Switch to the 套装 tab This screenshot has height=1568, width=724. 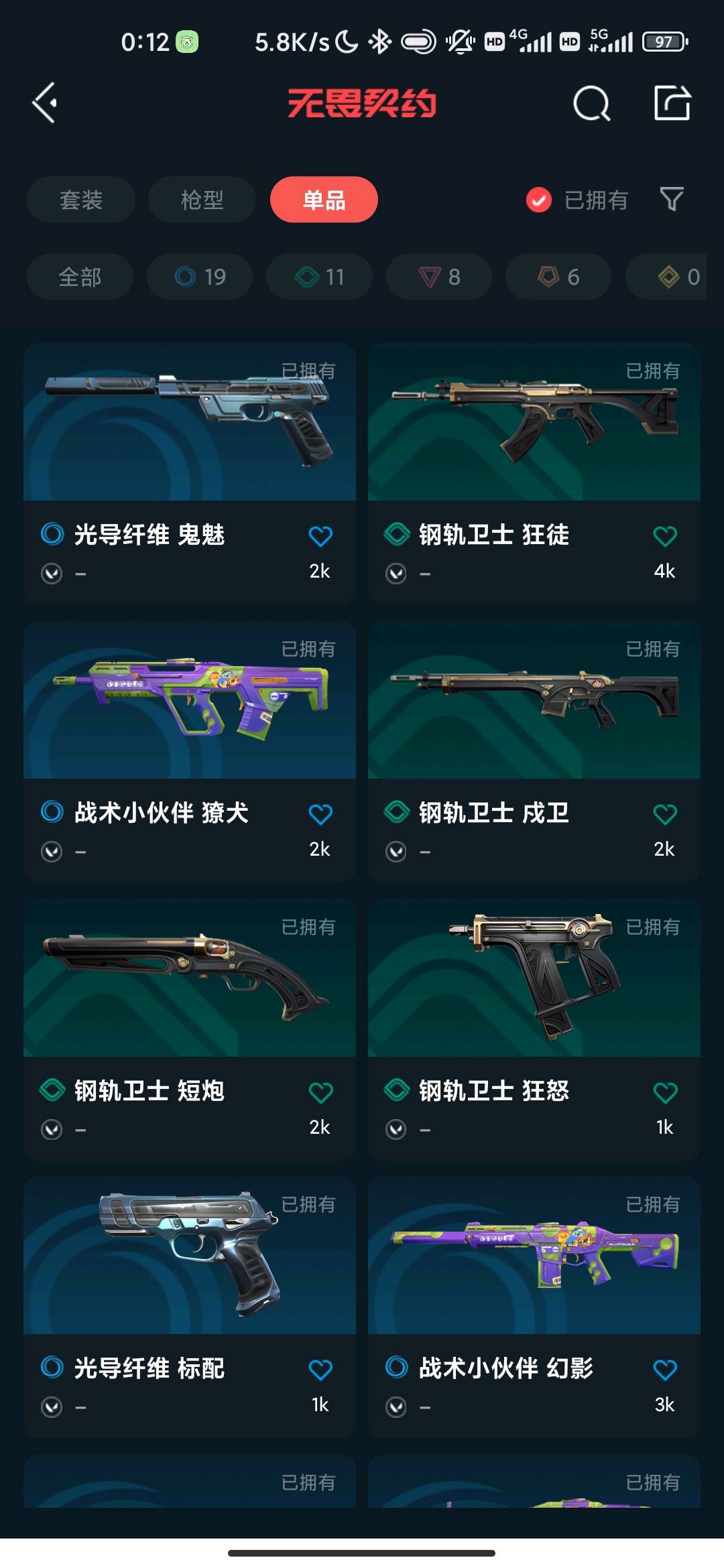click(x=81, y=200)
